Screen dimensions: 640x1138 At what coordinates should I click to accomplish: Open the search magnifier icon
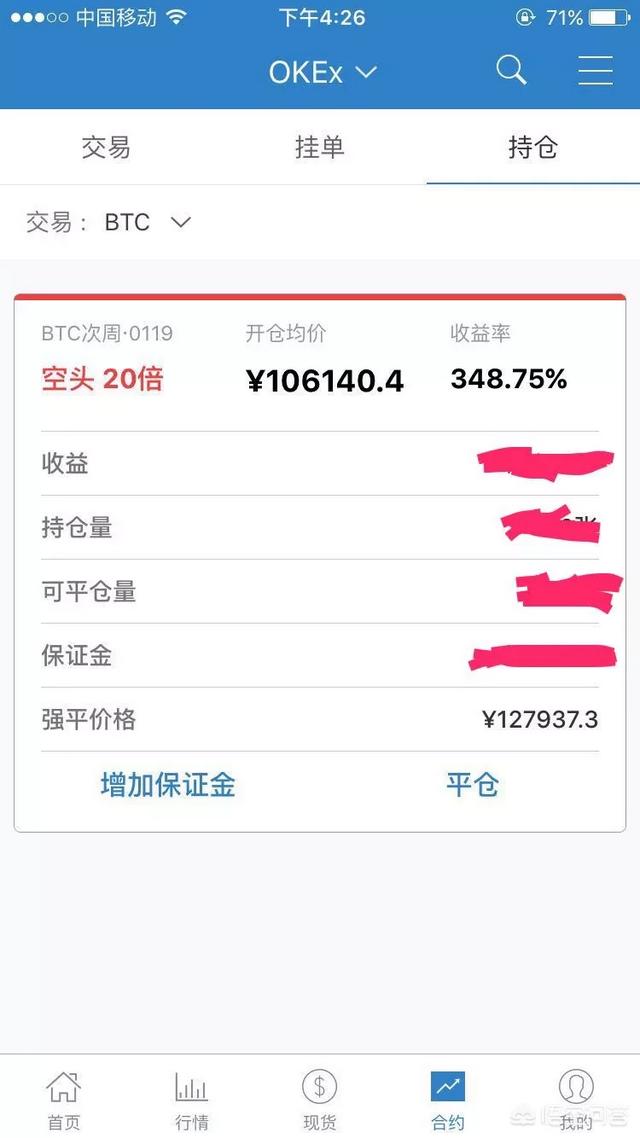tap(511, 71)
